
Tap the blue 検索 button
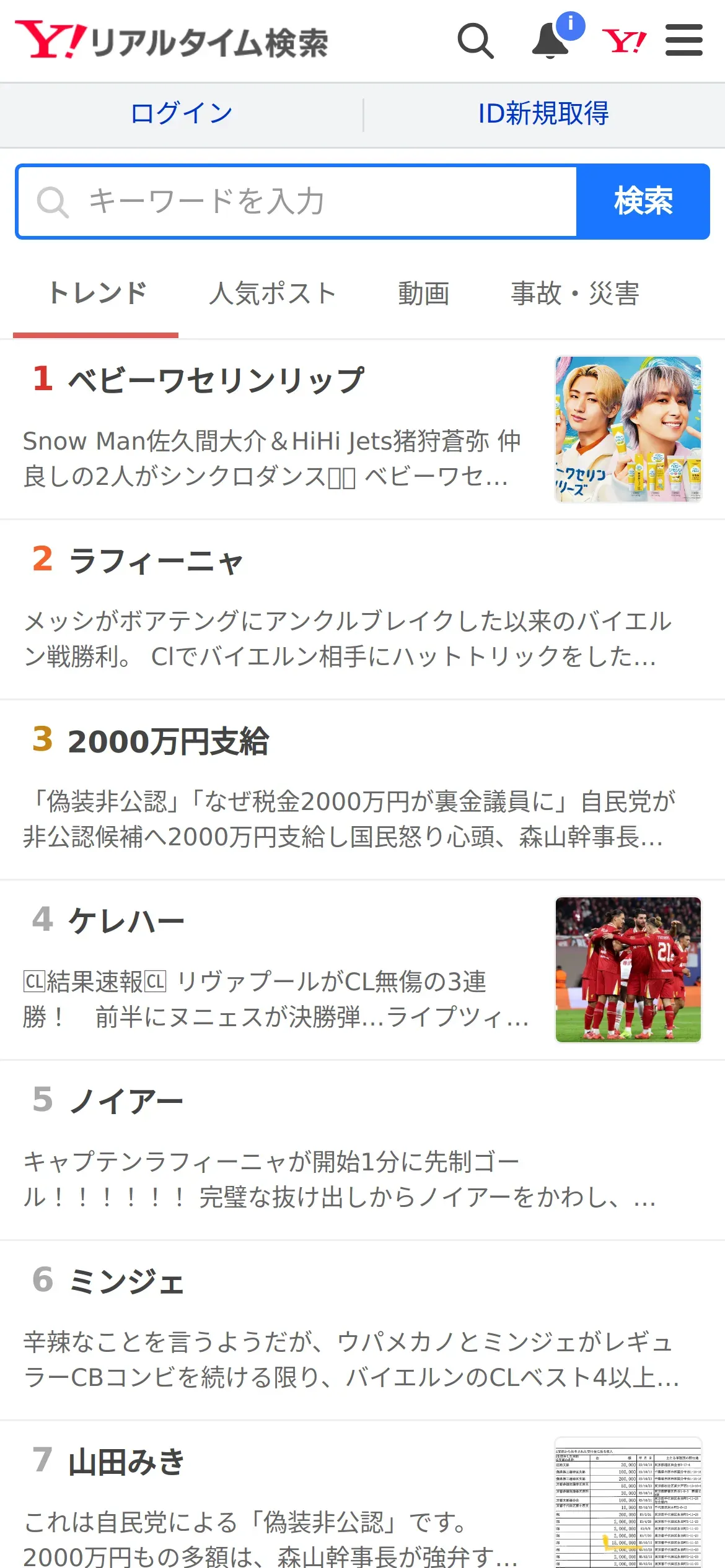[x=643, y=201]
